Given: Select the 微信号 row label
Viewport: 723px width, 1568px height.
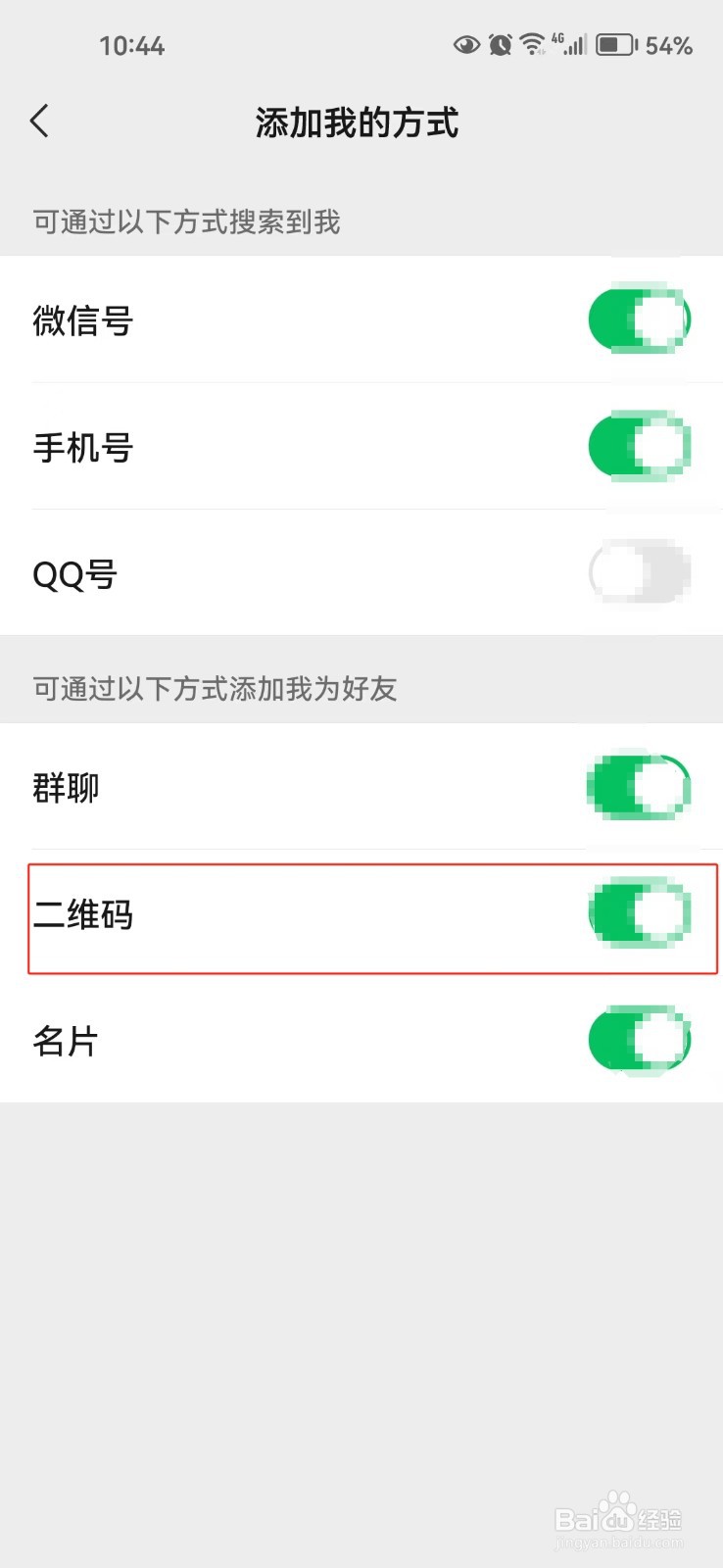Looking at the screenshot, I should pos(83,320).
